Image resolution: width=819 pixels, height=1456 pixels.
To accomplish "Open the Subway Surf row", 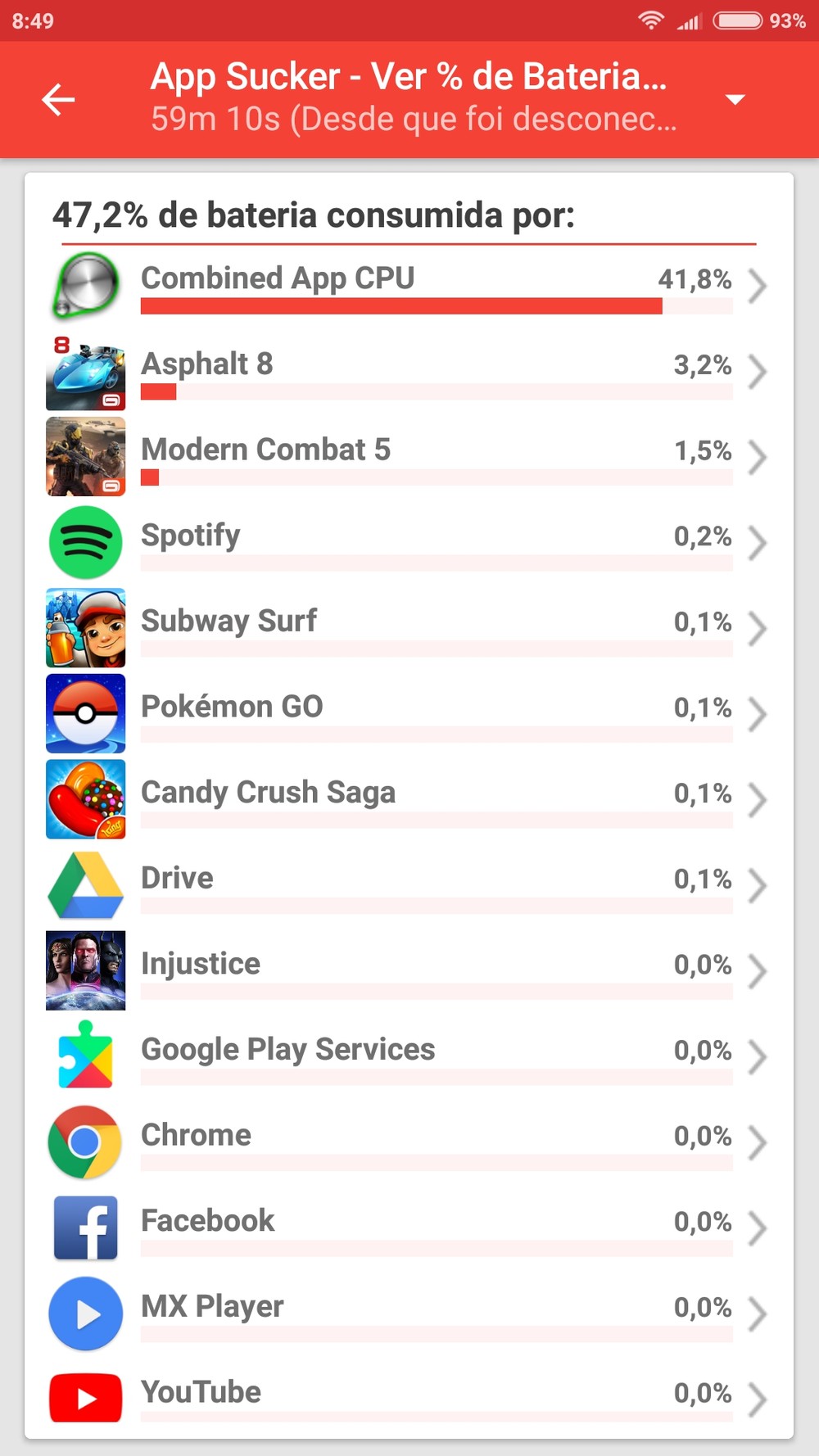I will (x=409, y=628).
